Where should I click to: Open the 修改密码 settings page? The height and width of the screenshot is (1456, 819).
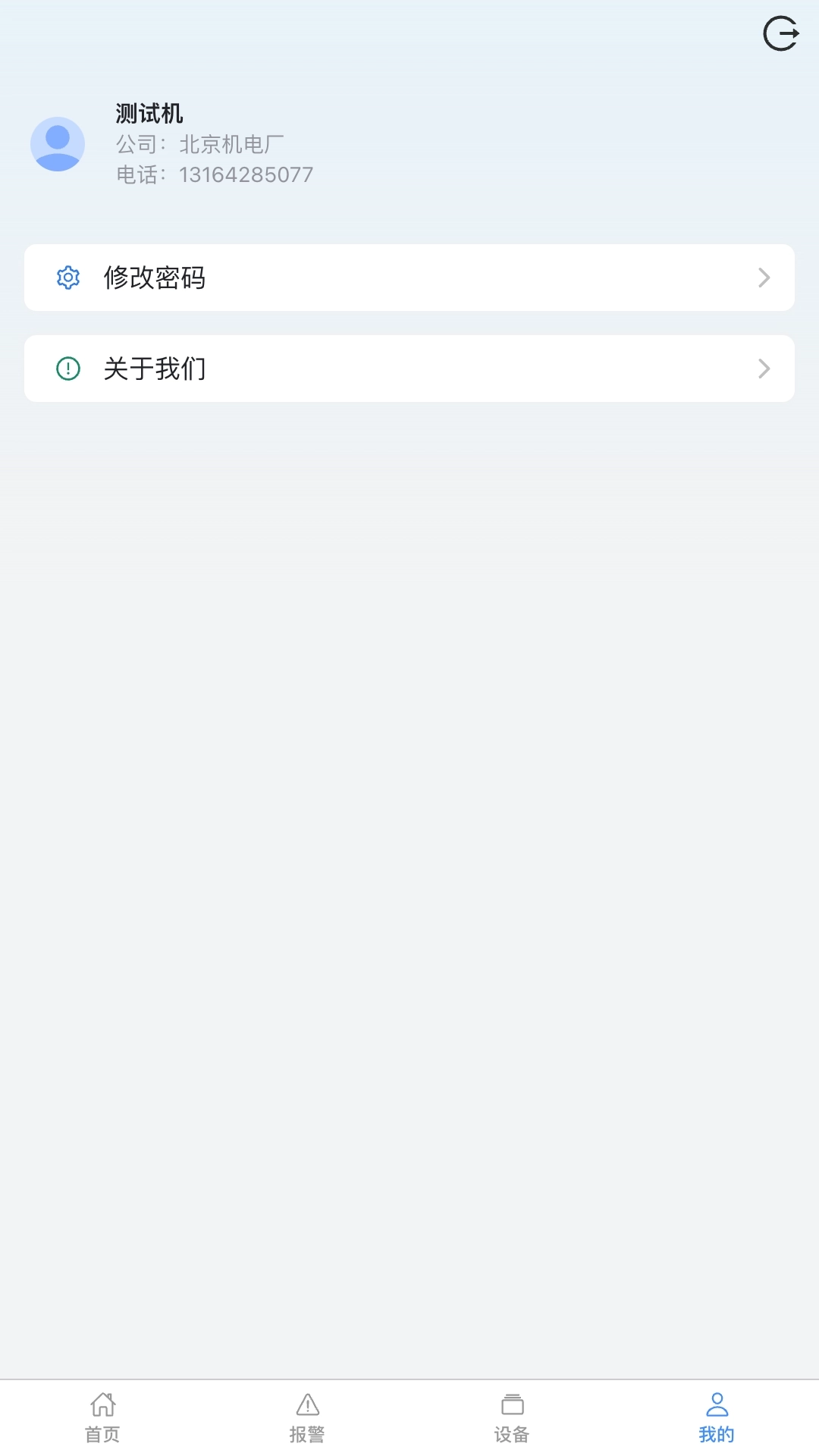[x=156, y=278]
